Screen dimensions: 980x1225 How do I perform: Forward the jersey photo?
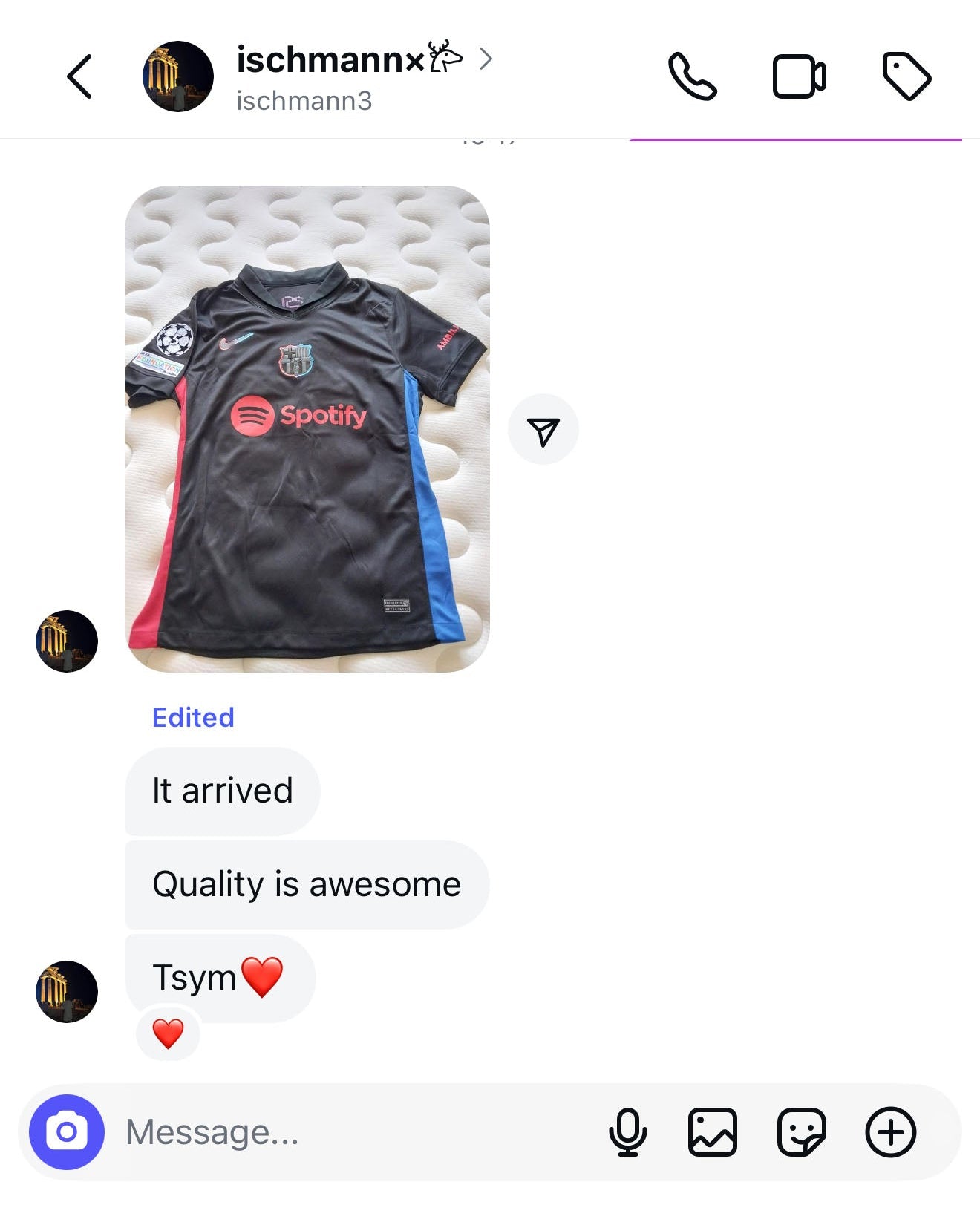click(x=543, y=430)
